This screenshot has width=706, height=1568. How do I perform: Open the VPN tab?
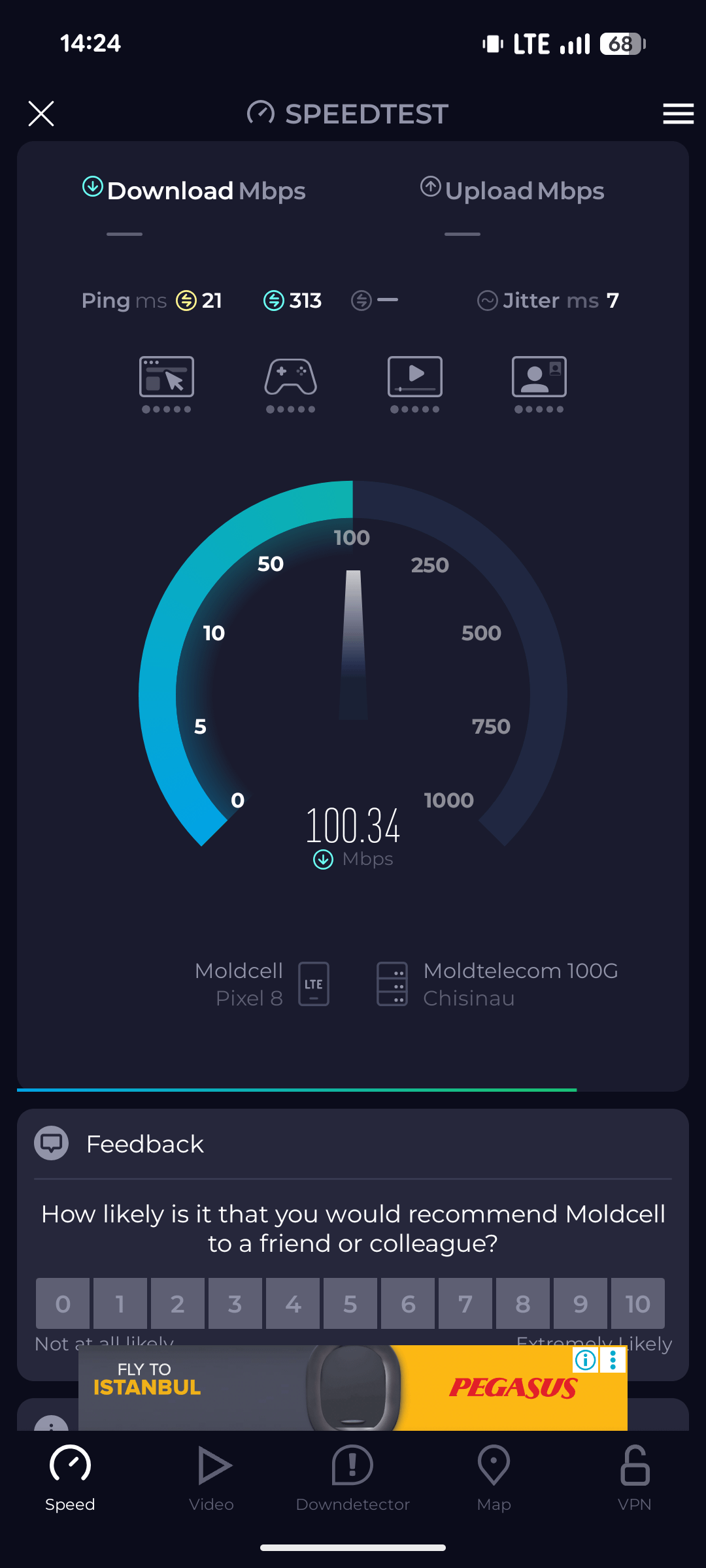(634, 1478)
